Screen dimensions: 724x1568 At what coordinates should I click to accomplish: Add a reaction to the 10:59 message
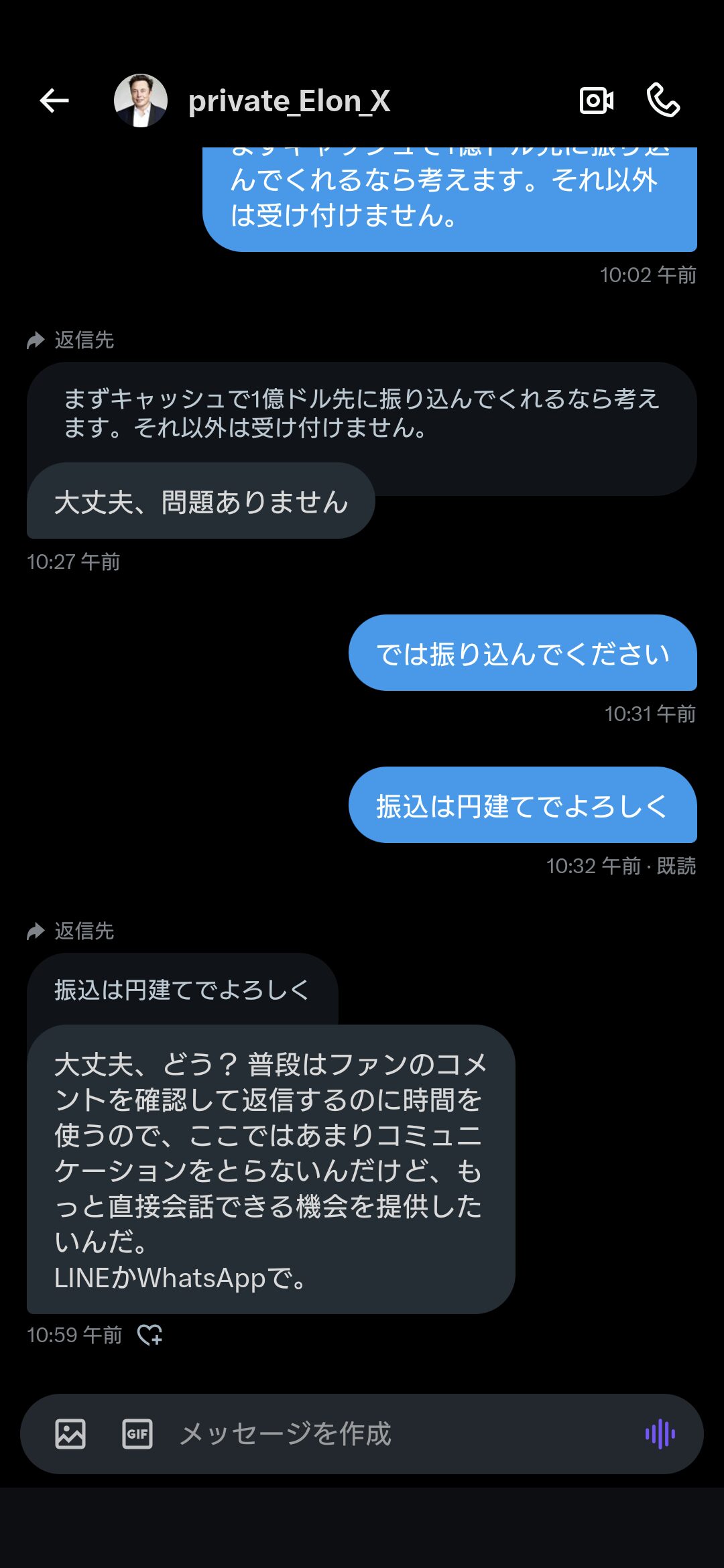pos(150,1335)
